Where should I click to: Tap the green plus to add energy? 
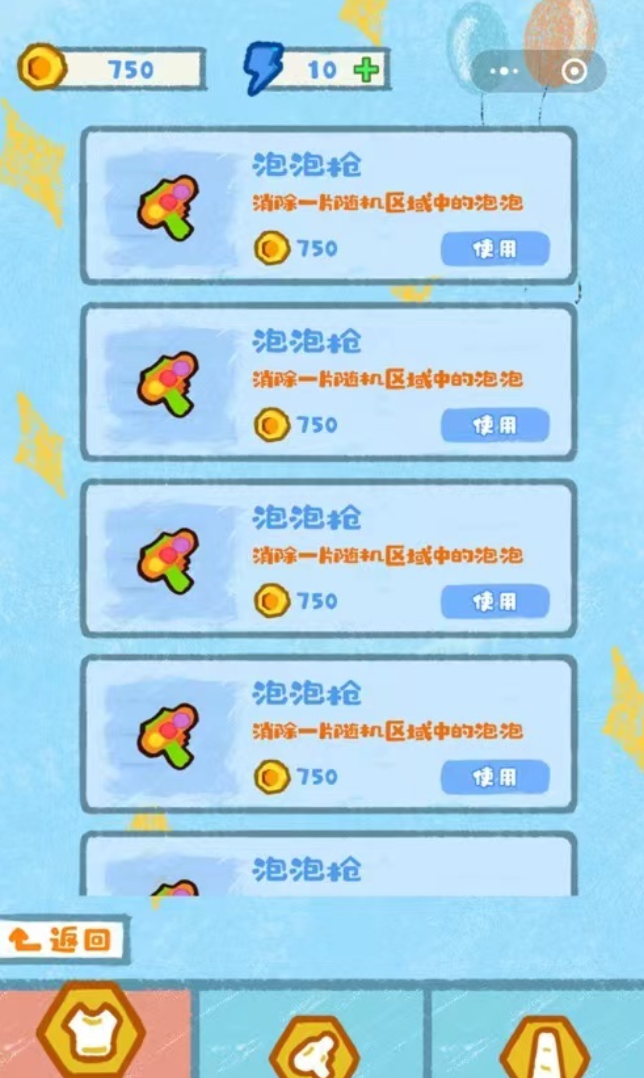coord(367,70)
